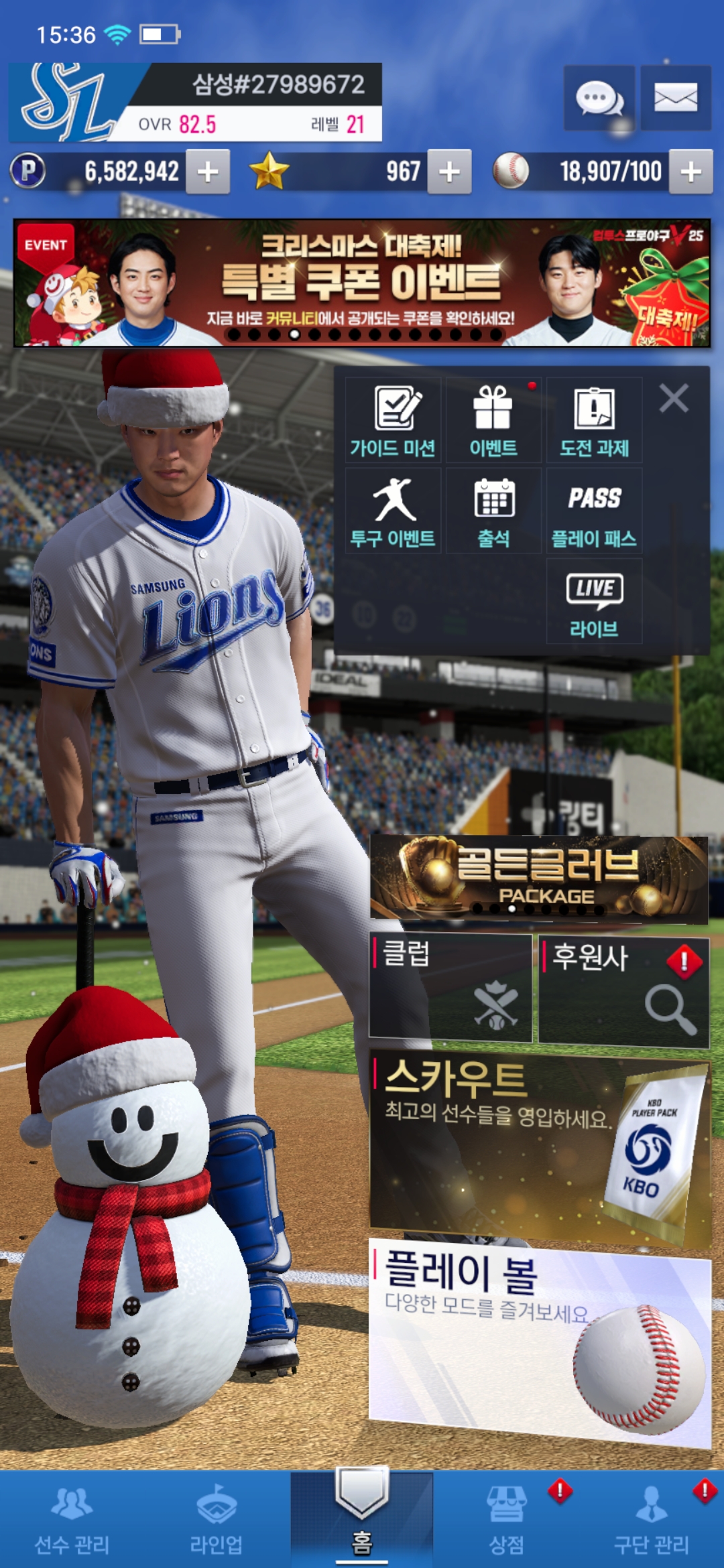Open 도전 과제 challenges
724x1568 pixels.
click(594, 420)
